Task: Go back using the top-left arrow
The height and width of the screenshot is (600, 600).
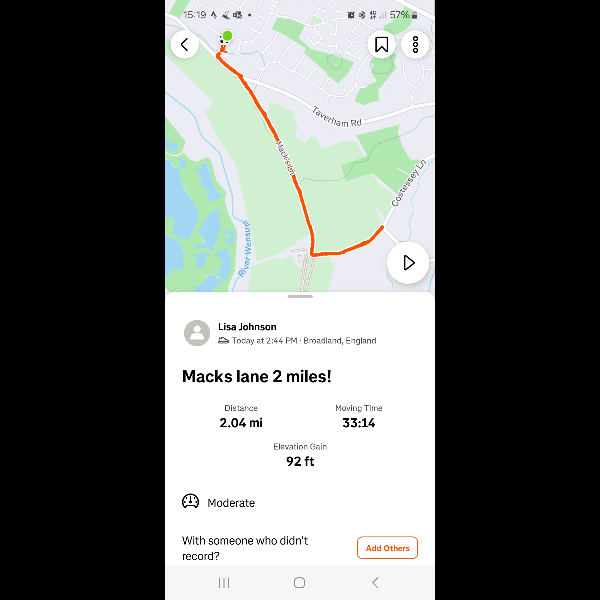Action: tap(184, 45)
